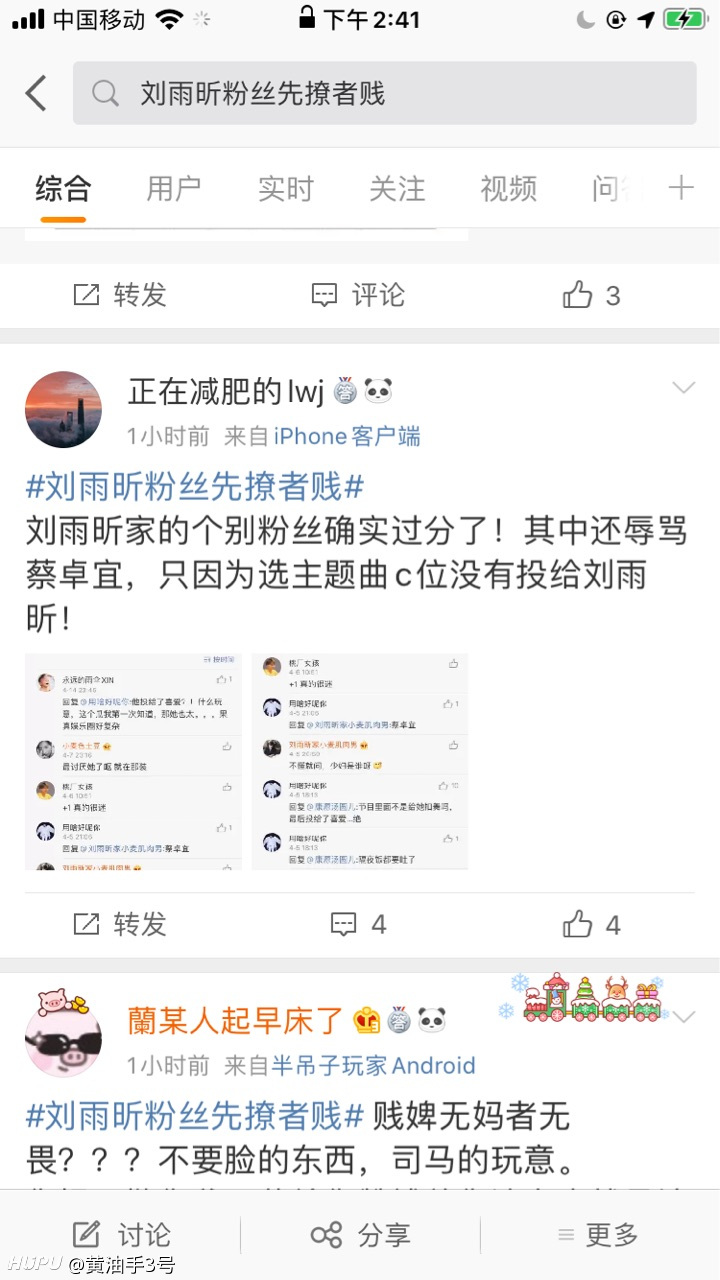Expand the chevron menu on 正在减肥的lwj's post
The width and height of the screenshot is (720, 1280).
pyautogui.click(x=683, y=388)
